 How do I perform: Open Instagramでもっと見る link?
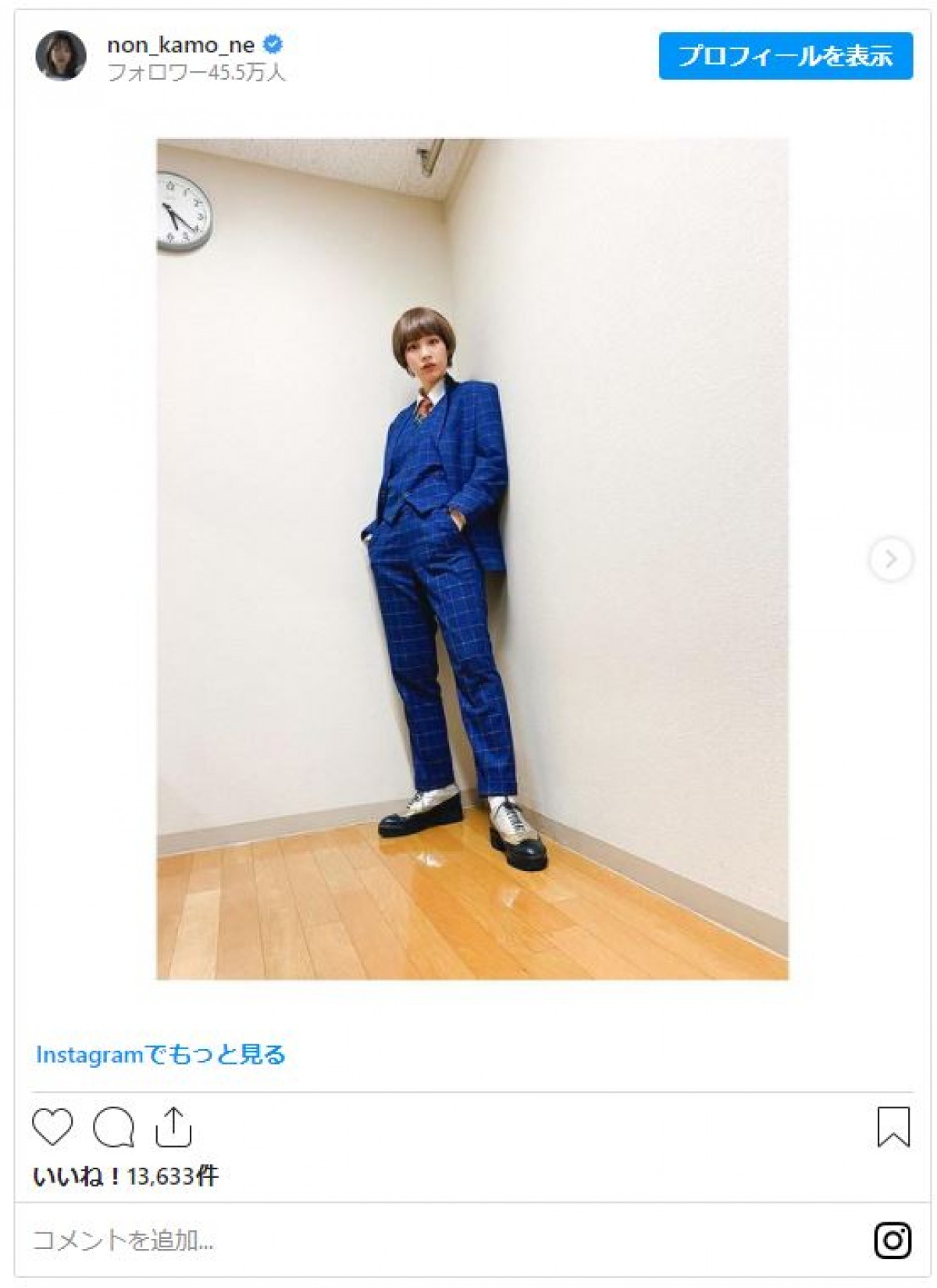[x=161, y=1055]
